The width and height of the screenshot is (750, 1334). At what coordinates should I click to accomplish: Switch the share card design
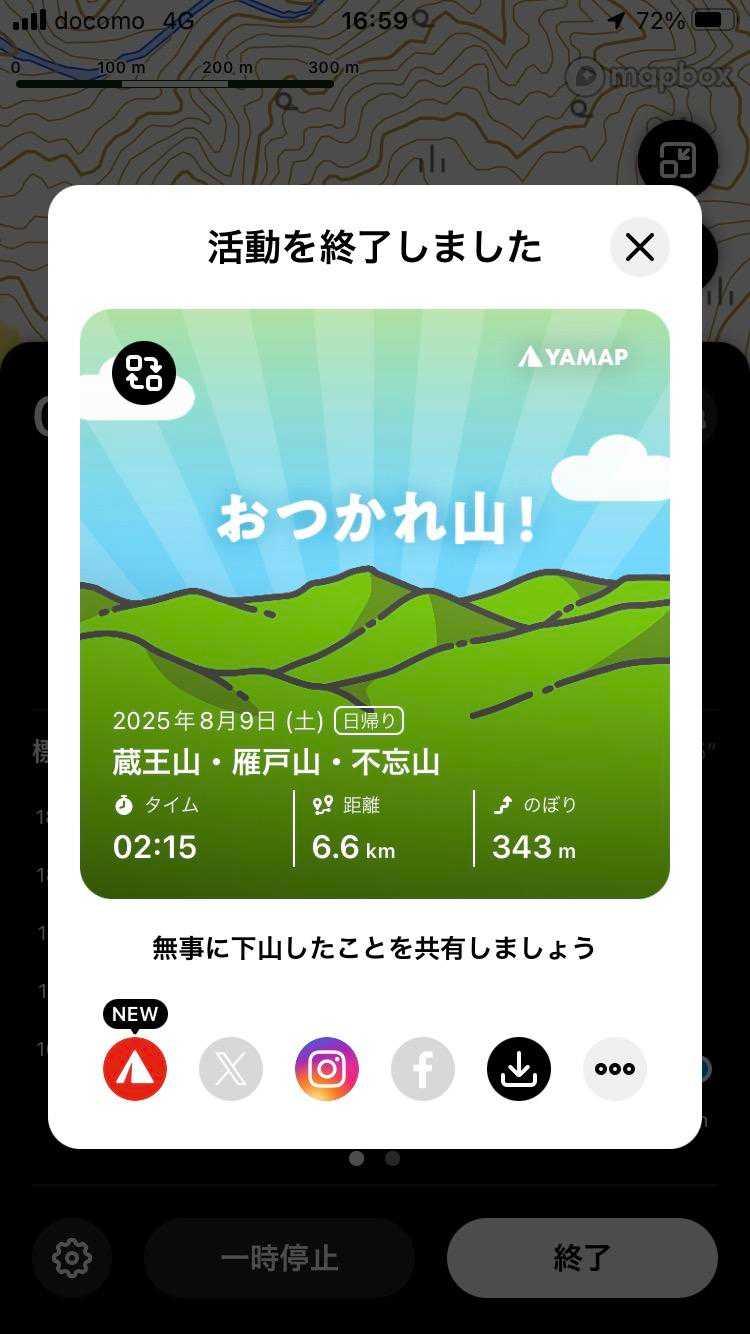pyautogui.click(x=144, y=373)
